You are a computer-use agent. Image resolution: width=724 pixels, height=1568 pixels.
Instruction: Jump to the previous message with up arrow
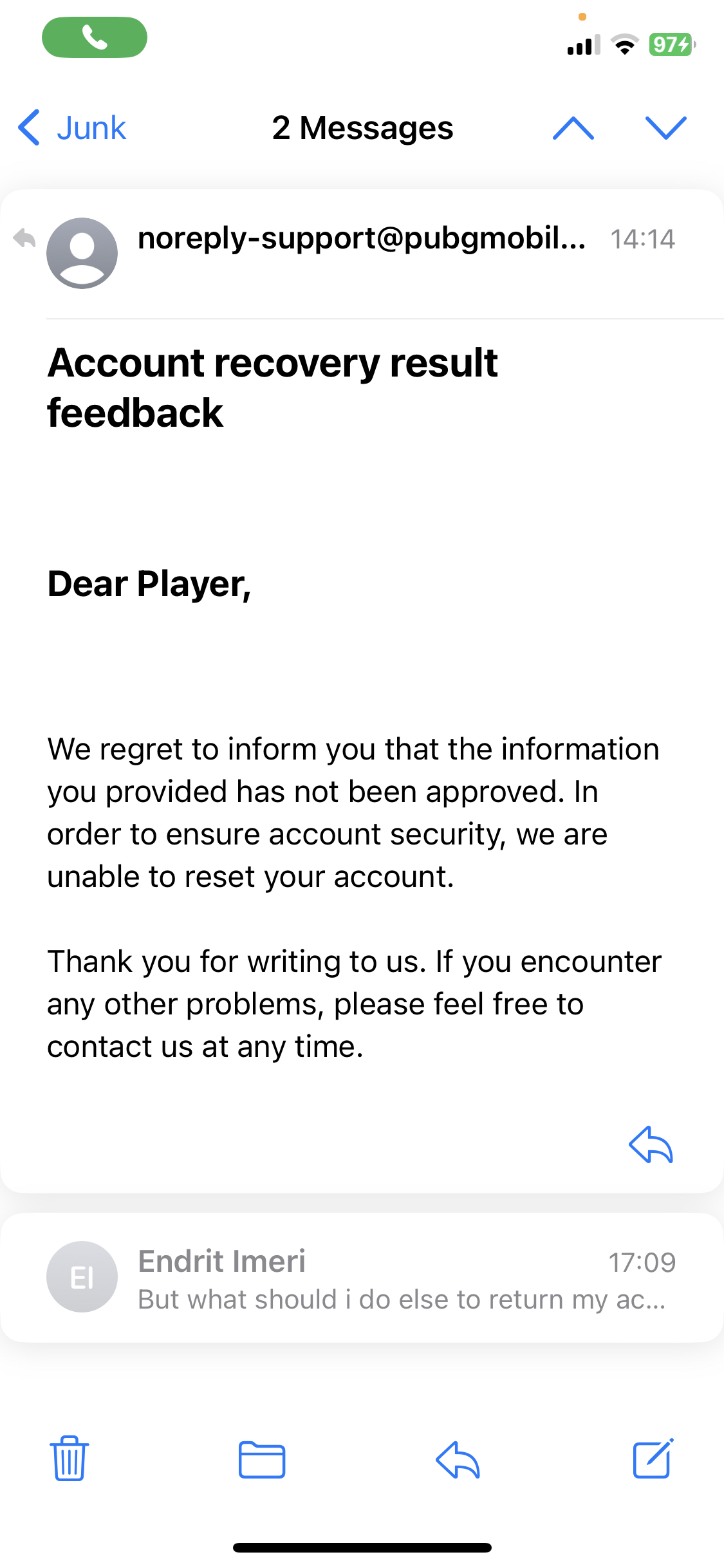[573, 127]
